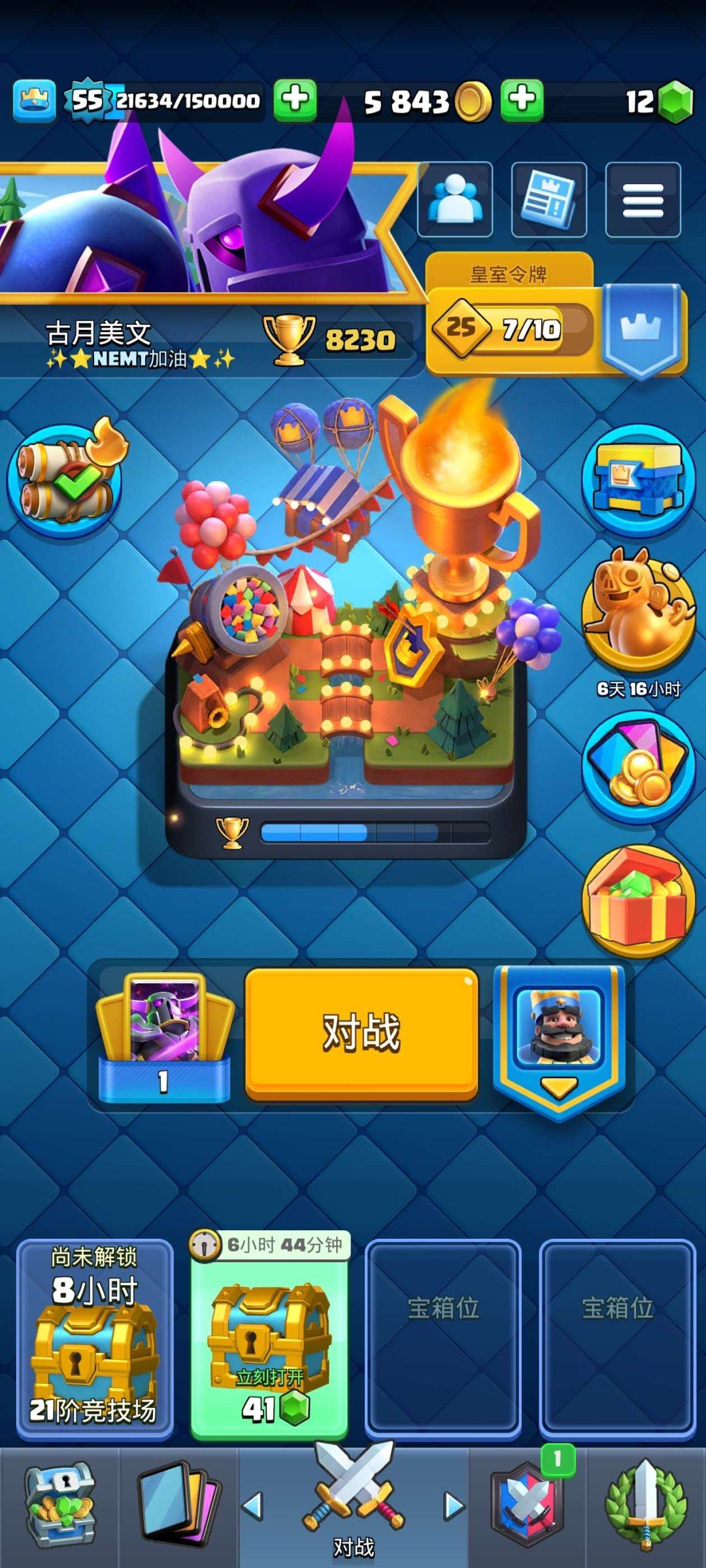Start a match with the 对战 button
The width and height of the screenshot is (706, 1568).
click(x=361, y=1034)
